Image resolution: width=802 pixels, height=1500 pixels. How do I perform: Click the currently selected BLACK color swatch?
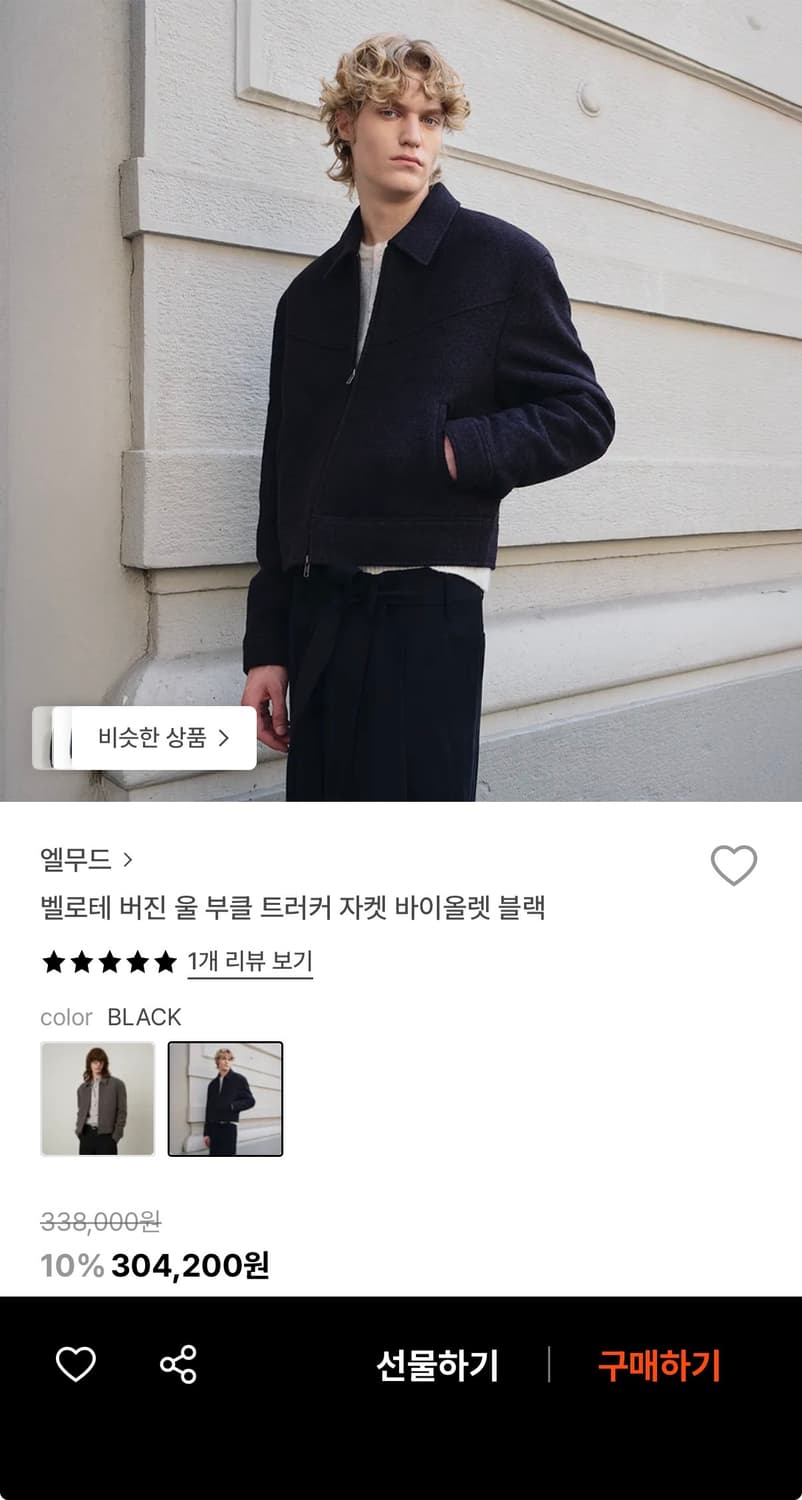[225, 1099]
